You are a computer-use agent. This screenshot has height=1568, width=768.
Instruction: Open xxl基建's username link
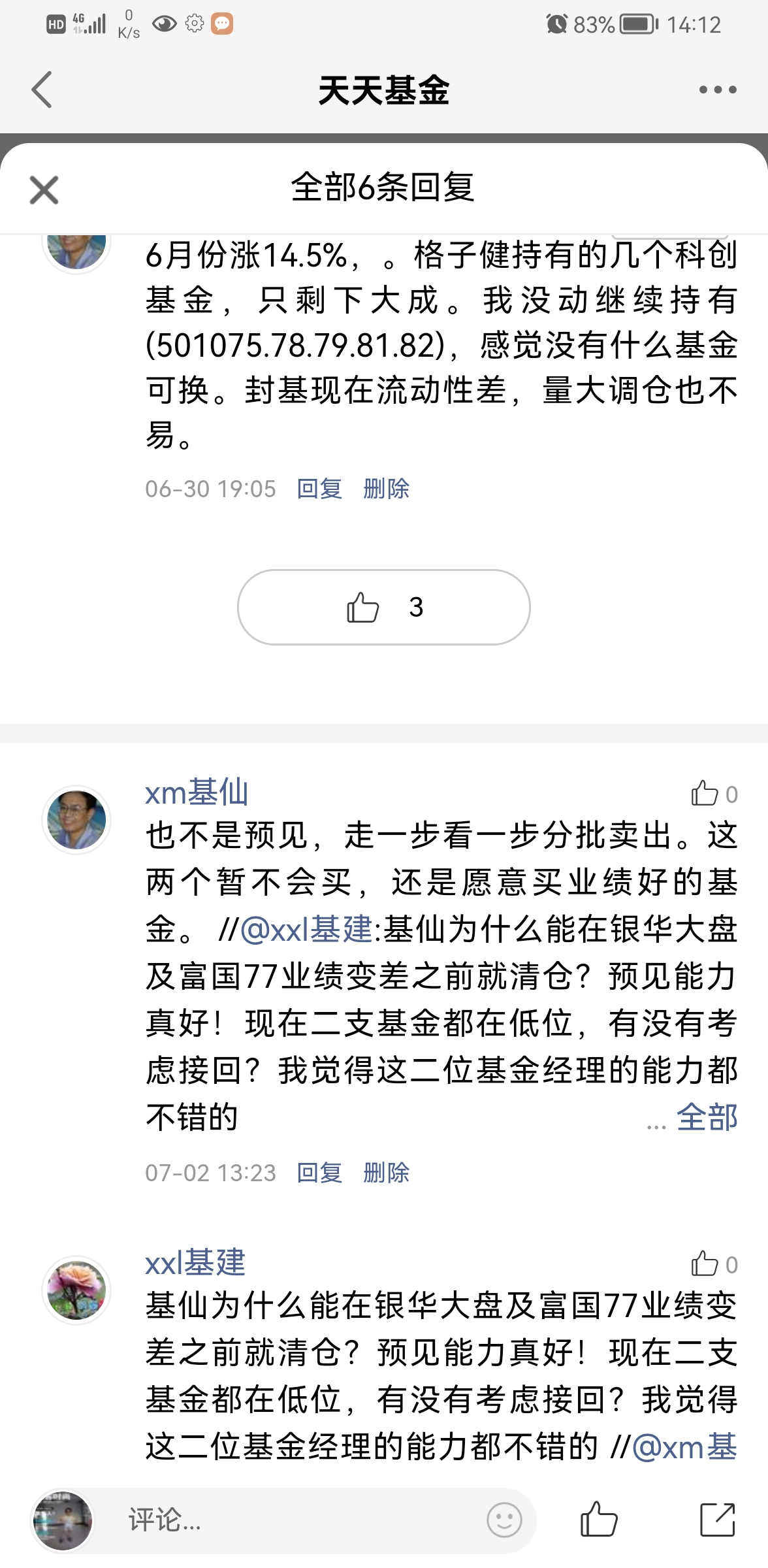tap(195, 1262)
